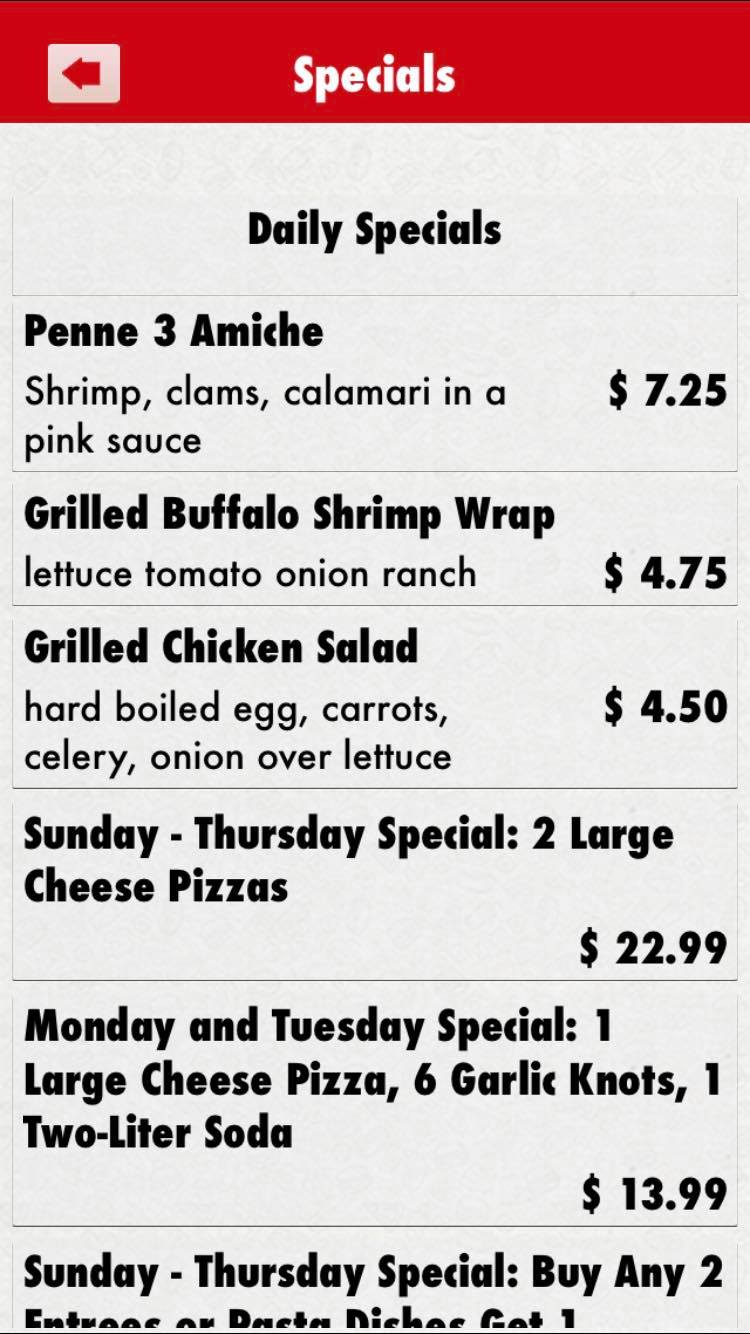Tap the Buy Any 2 Entrees special
This screenshot has height=1334, width=750.
[374, 1290]
